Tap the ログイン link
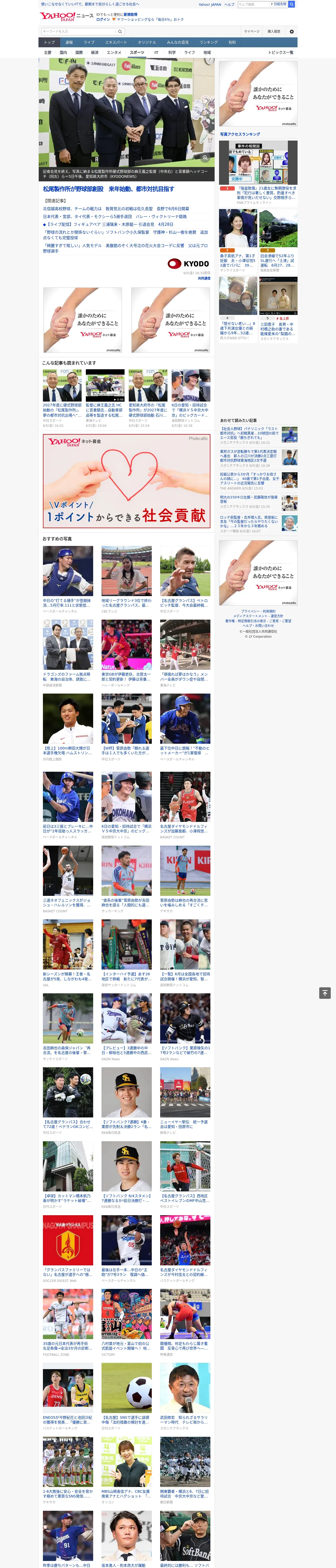 click(x=103, y=20)
